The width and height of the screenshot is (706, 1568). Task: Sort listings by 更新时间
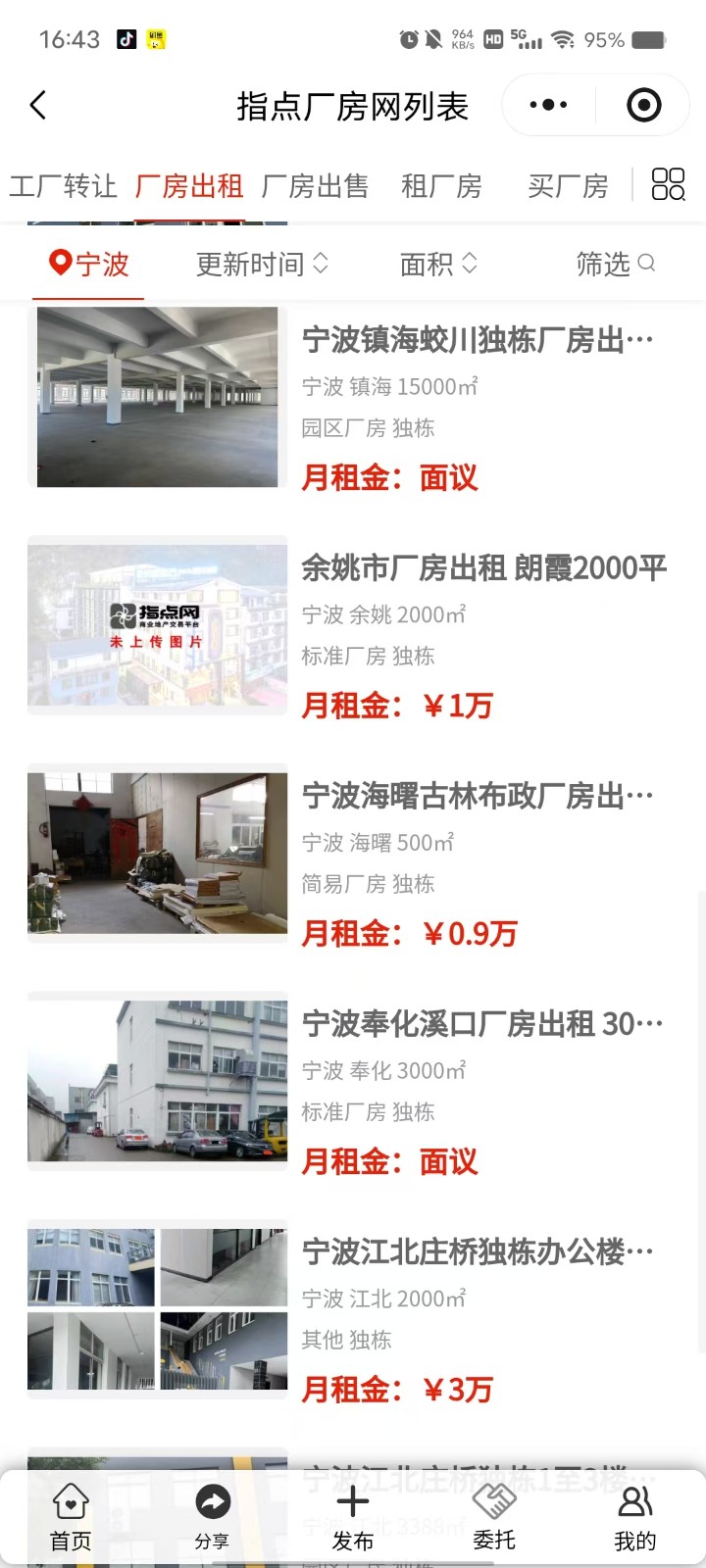pos(262,264)
